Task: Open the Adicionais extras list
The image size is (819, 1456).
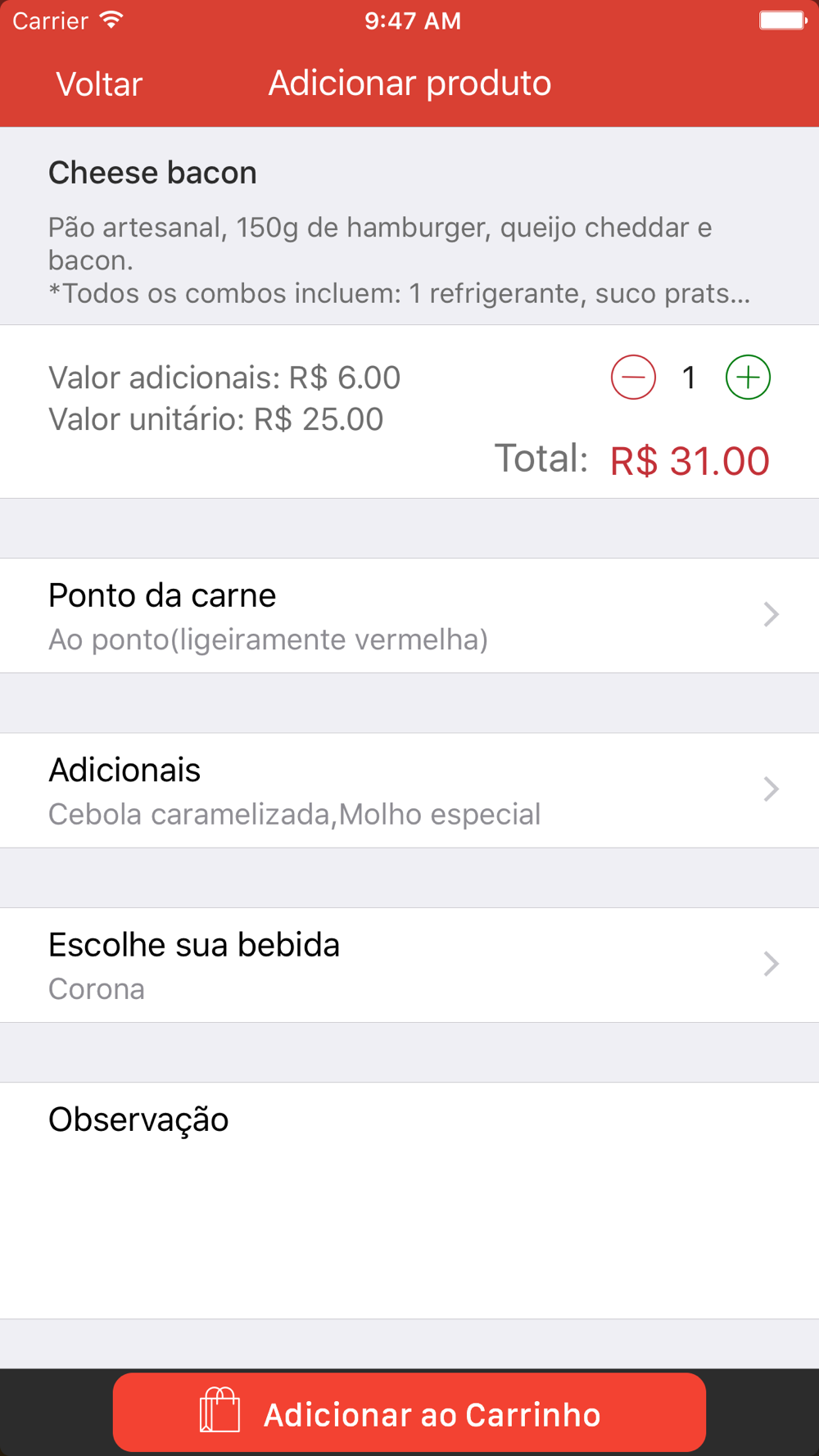Action: 409,790
